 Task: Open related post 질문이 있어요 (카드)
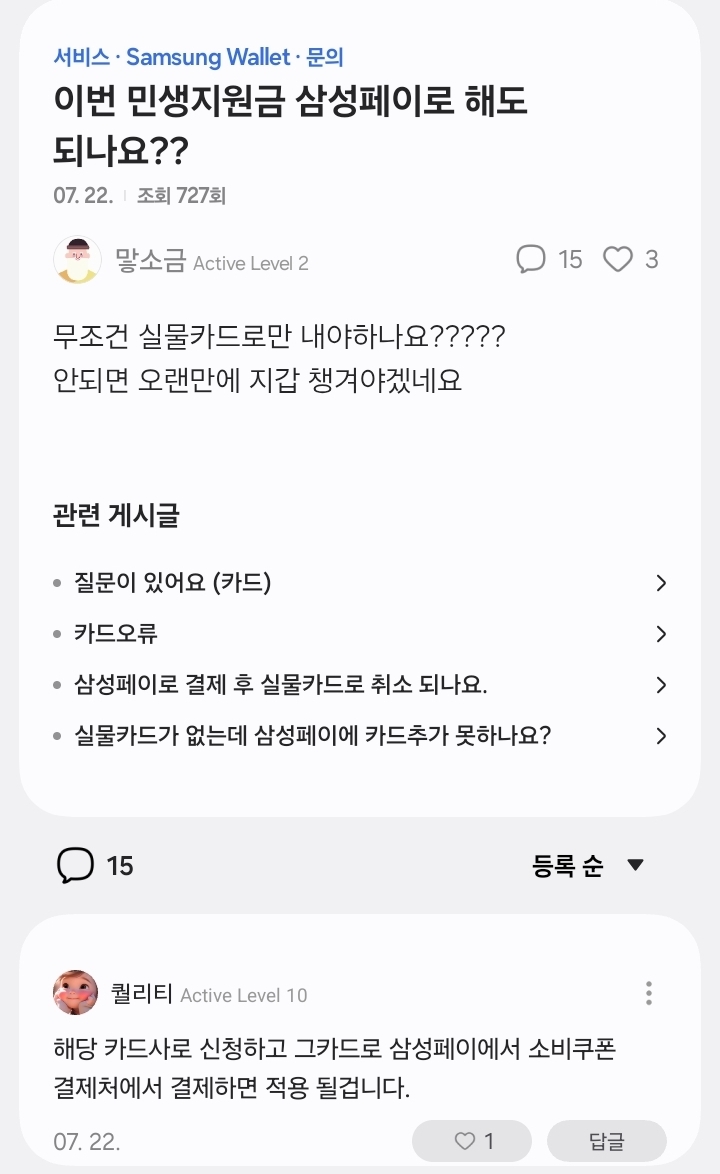point(360,583)
